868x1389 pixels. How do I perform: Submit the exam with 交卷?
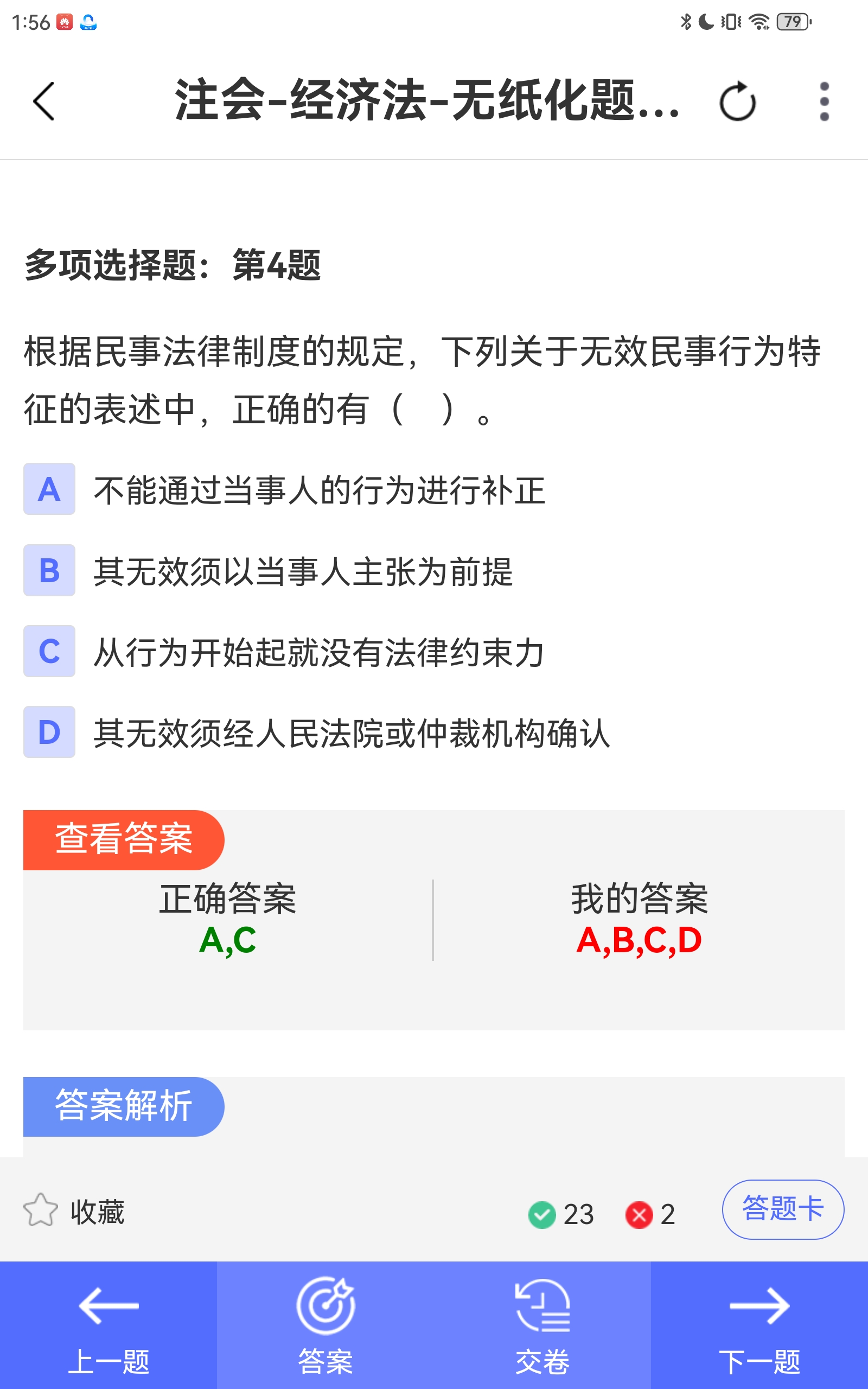[x=542, y=1326]
